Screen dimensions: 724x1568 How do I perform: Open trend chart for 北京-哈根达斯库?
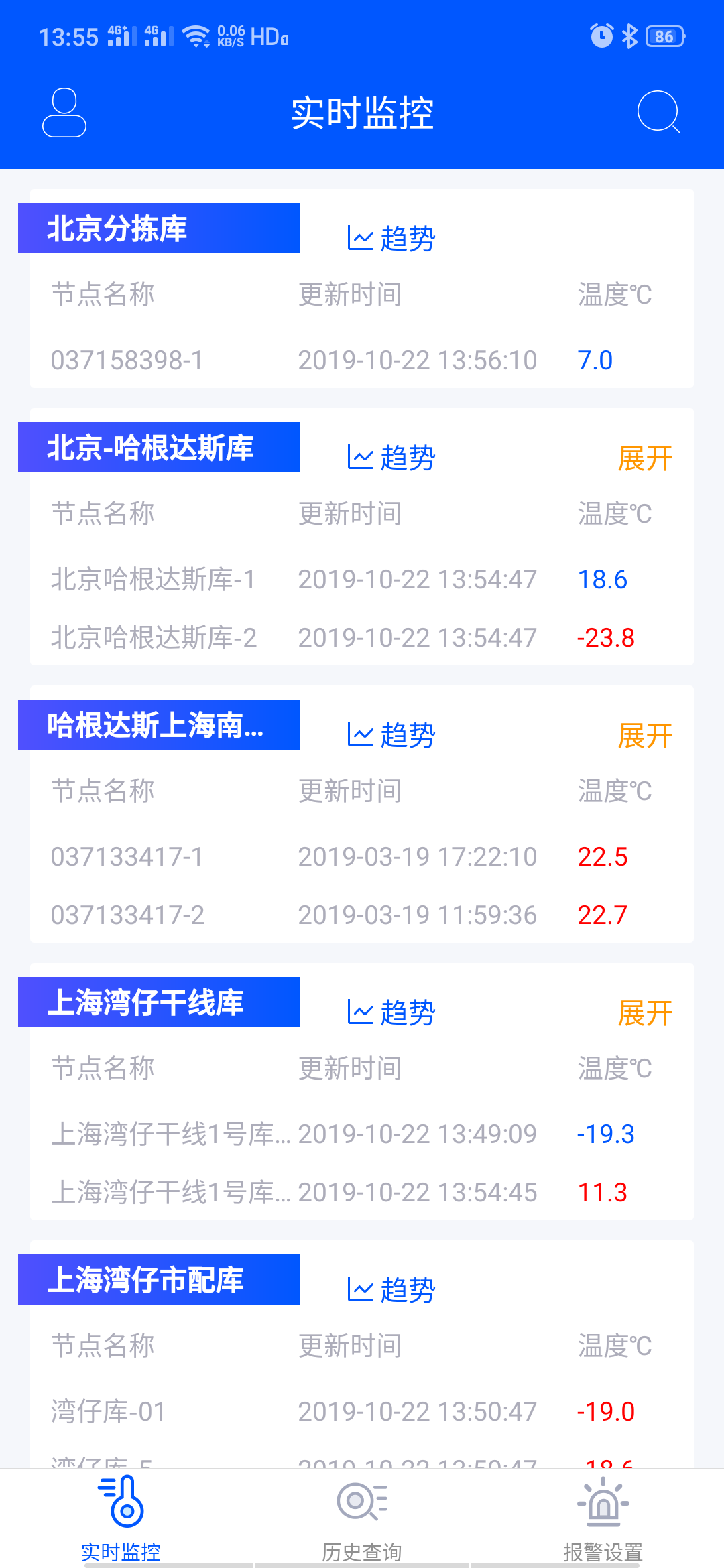391,458
